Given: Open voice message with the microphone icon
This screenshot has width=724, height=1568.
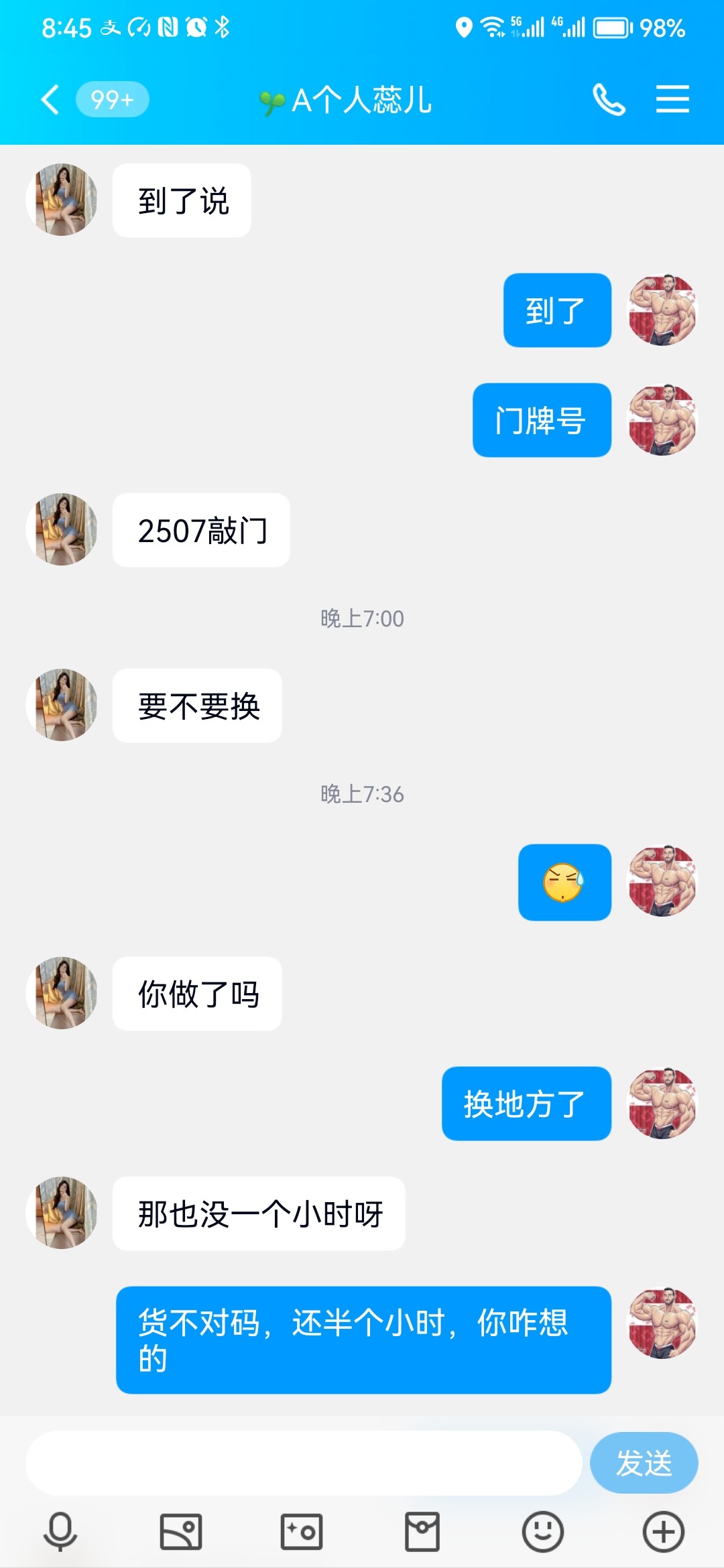Looking at the screenshot, I should pos(60,1530).
